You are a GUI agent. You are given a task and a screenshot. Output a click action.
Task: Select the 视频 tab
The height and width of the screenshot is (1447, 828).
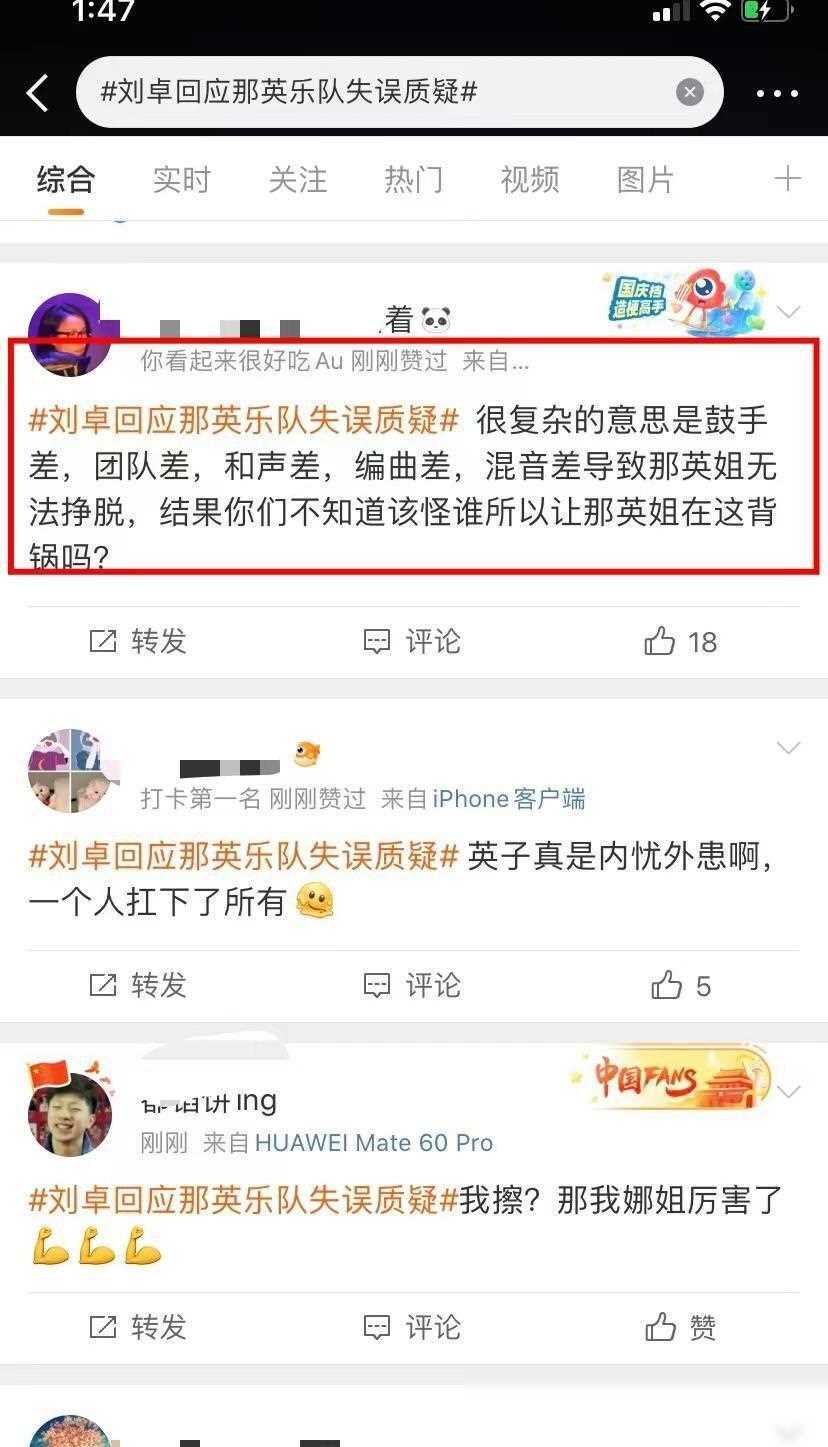tap(530, 180)
